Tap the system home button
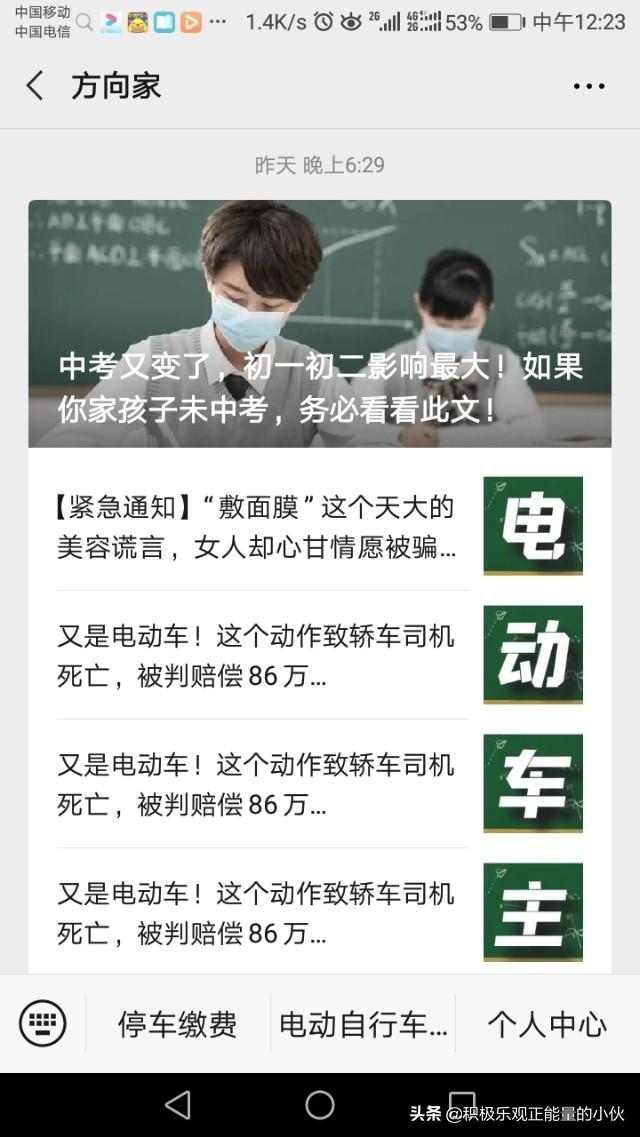 pyautogui.click(x=320, y=1105)
